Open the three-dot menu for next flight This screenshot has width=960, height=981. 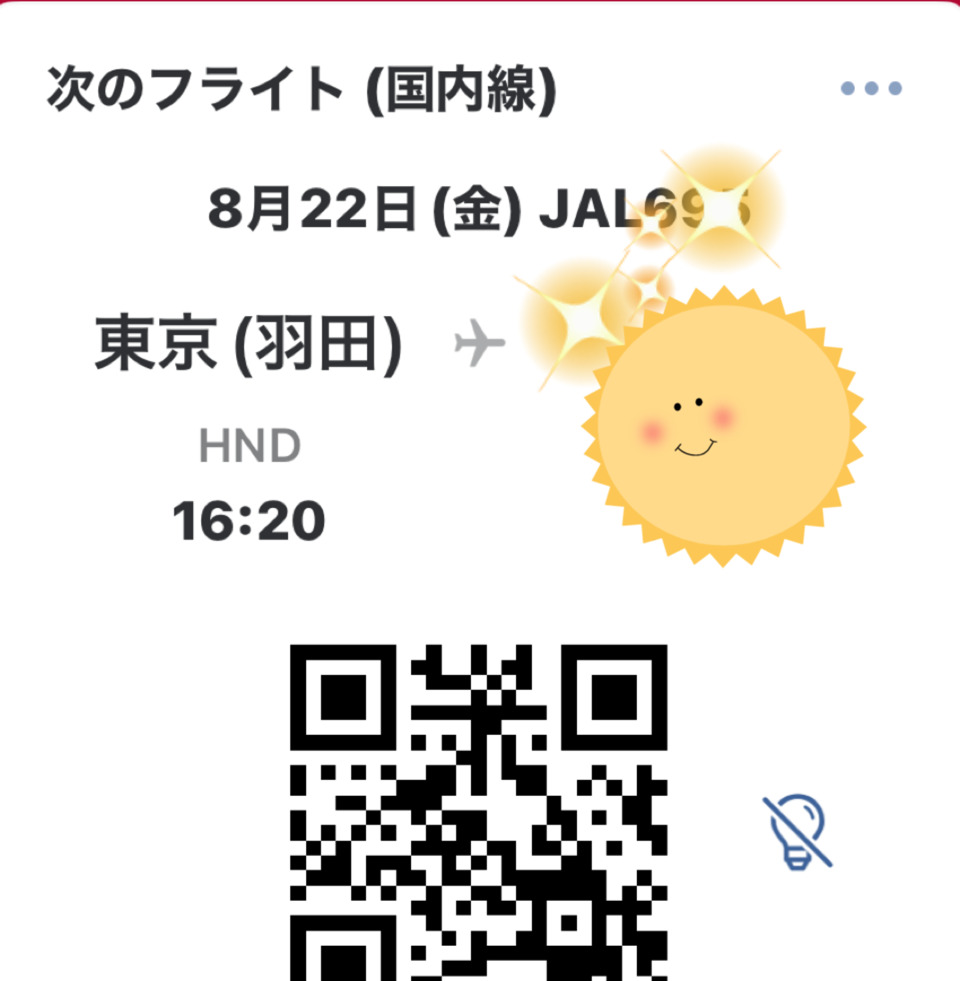pyautogui.click(x=871, y=89)
